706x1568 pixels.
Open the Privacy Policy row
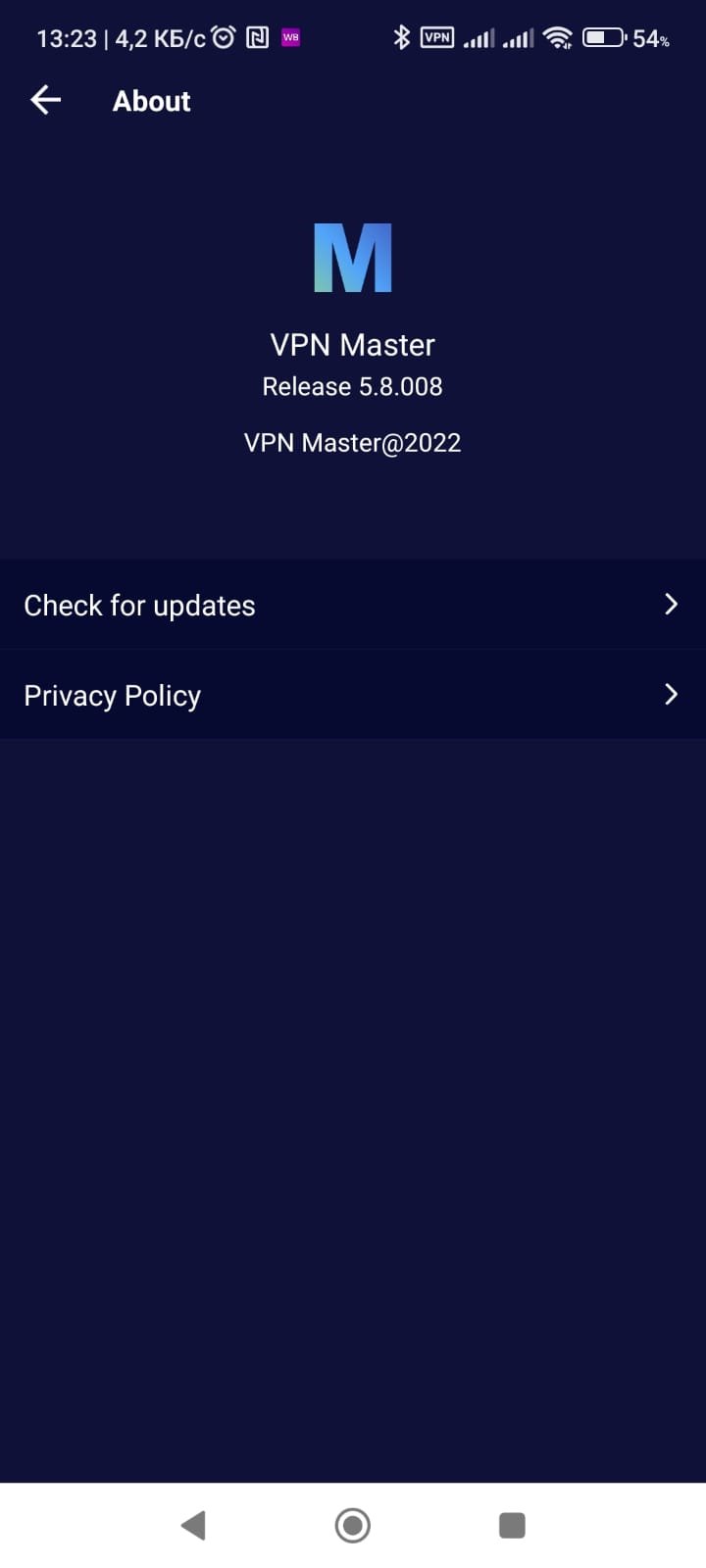click(x=352, y=695)
